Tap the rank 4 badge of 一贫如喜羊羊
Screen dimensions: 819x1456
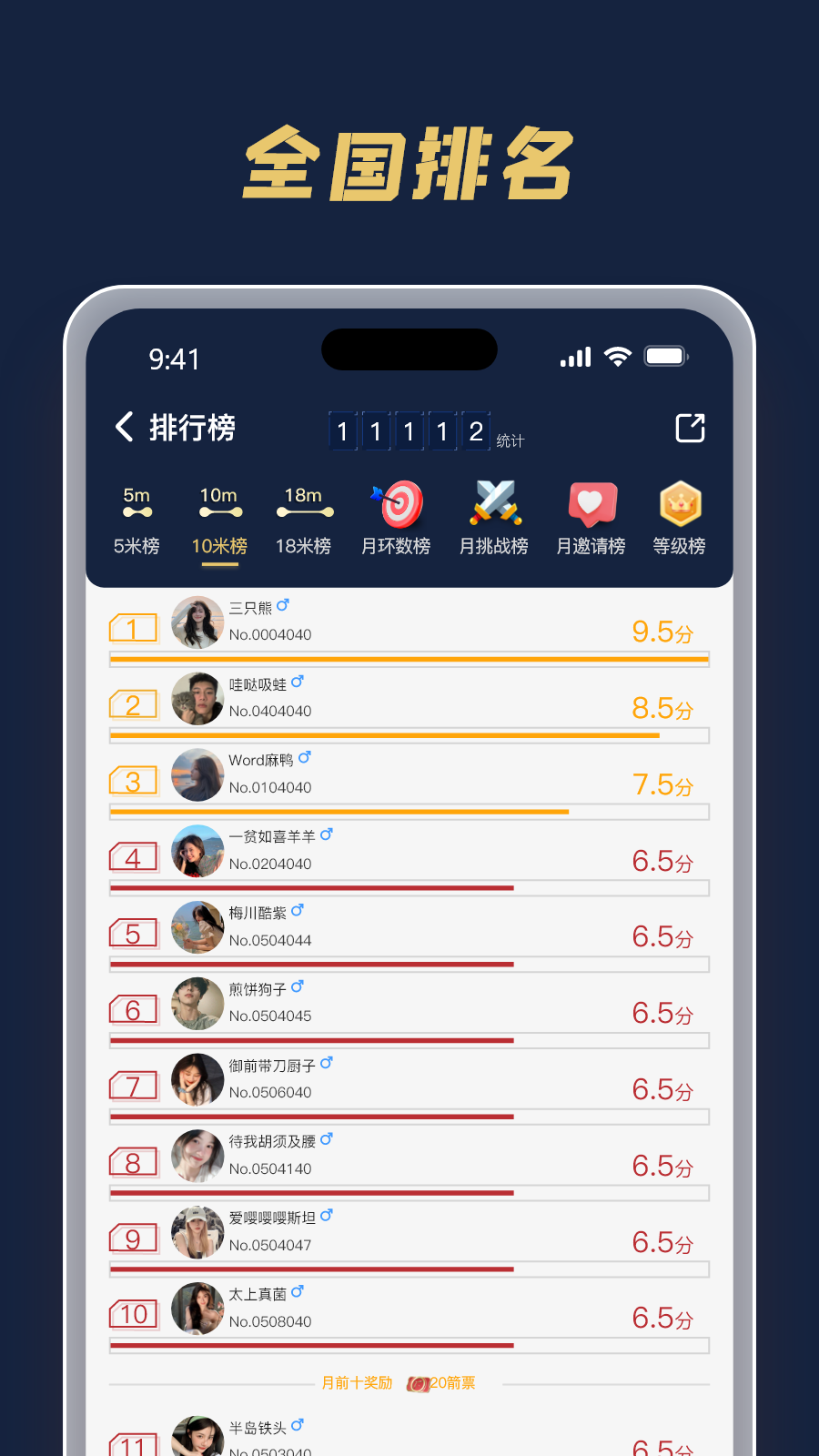[x=133, y=856]
